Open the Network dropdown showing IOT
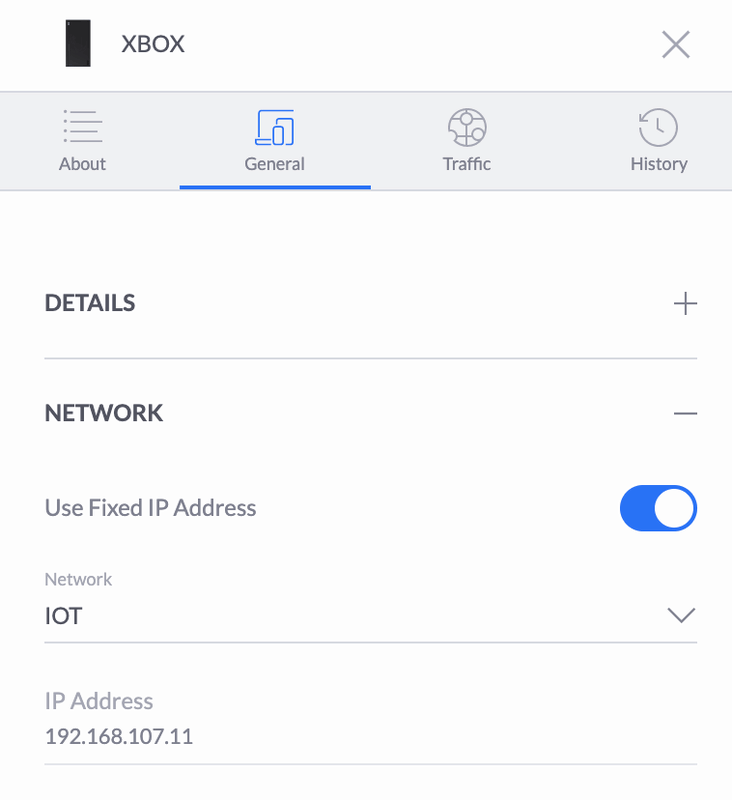This screenshot has height=800, width=732. tap(370, 616)
